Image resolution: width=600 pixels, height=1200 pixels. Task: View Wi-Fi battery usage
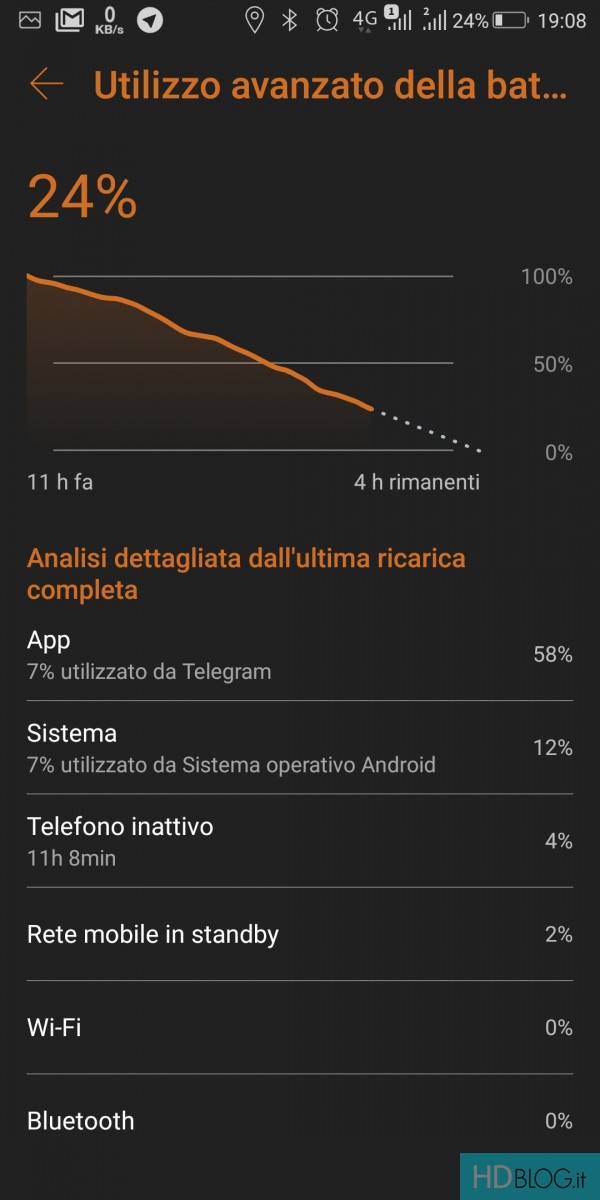[x=300, y=1028]
